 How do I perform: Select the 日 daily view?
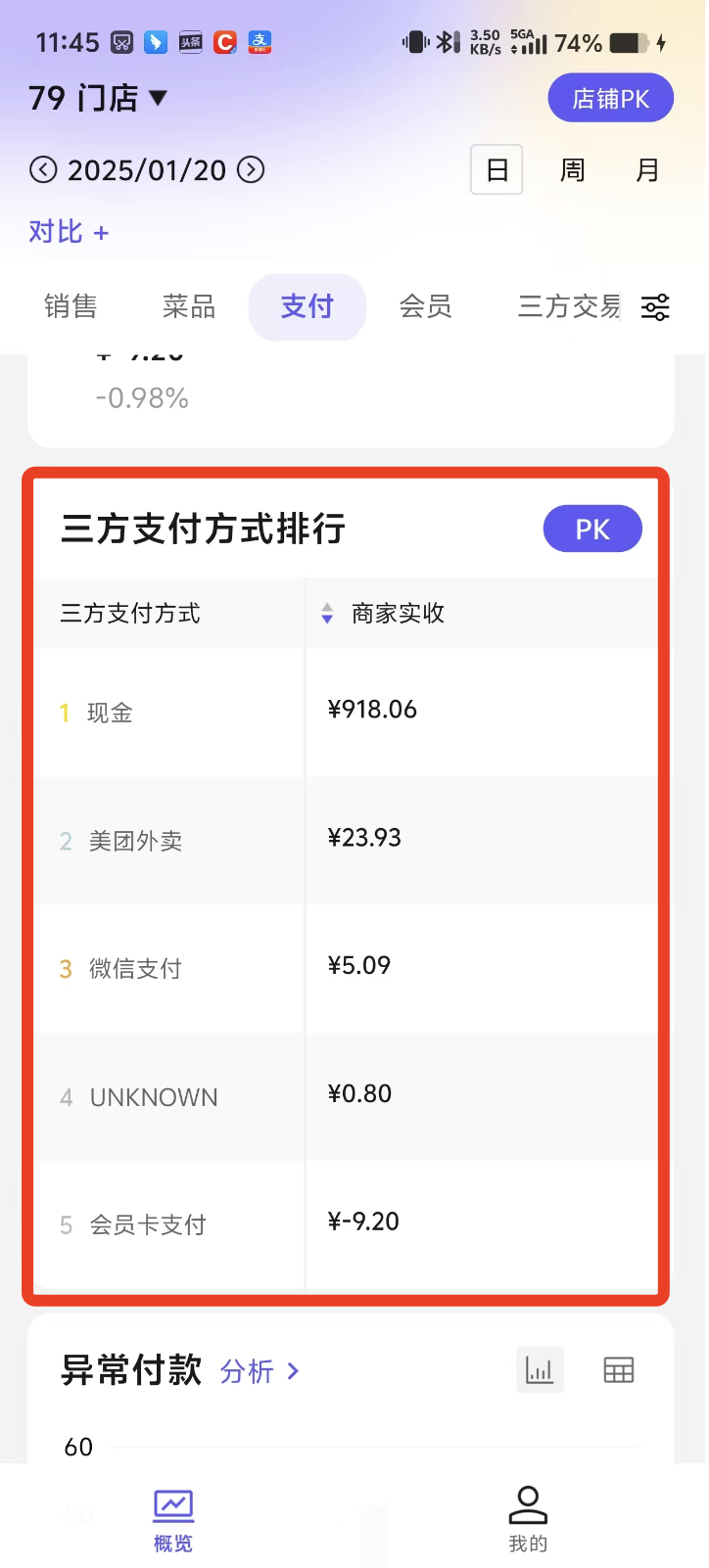[496, 170]
